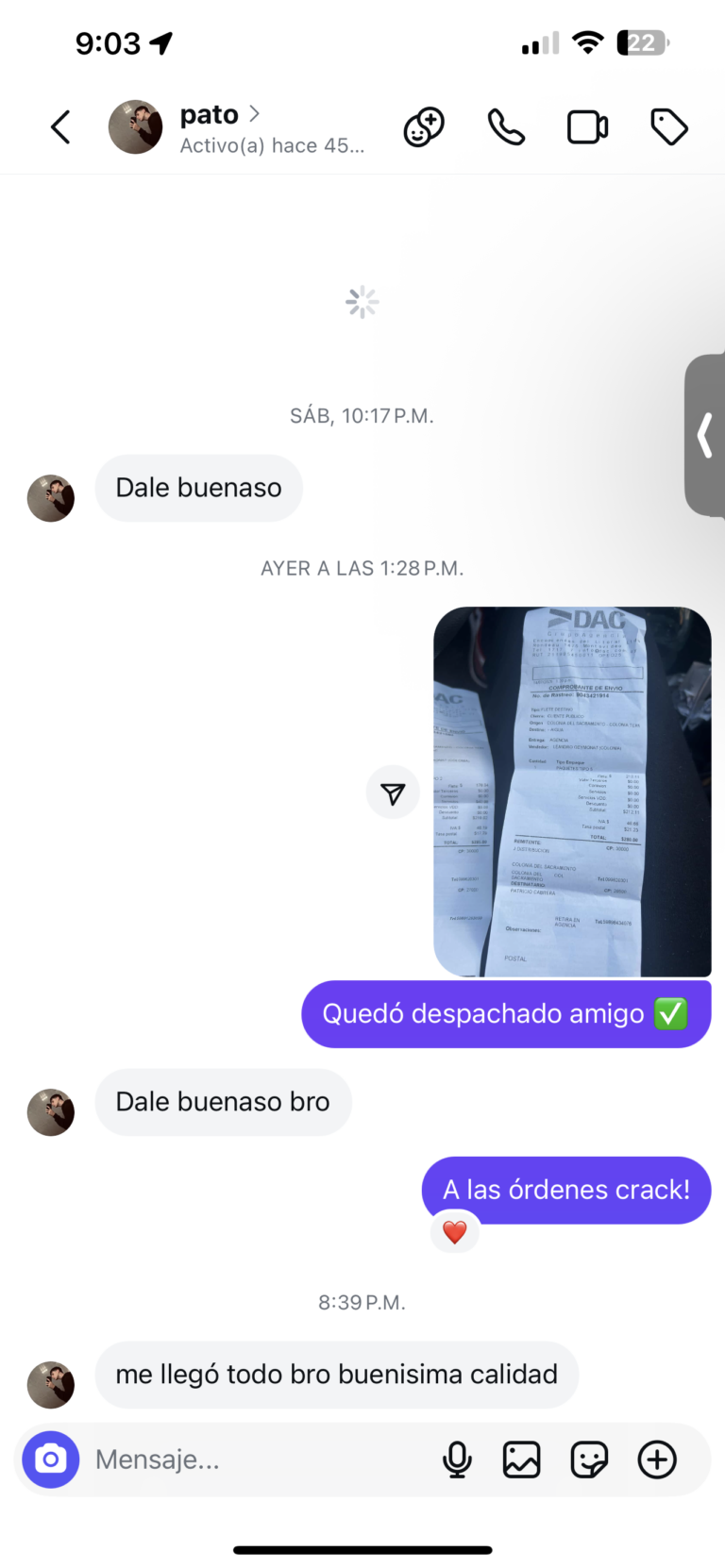Go back to the message list
Image resolution: width=725 pixels, height=1568 pixels.
[x=61, y=127]
